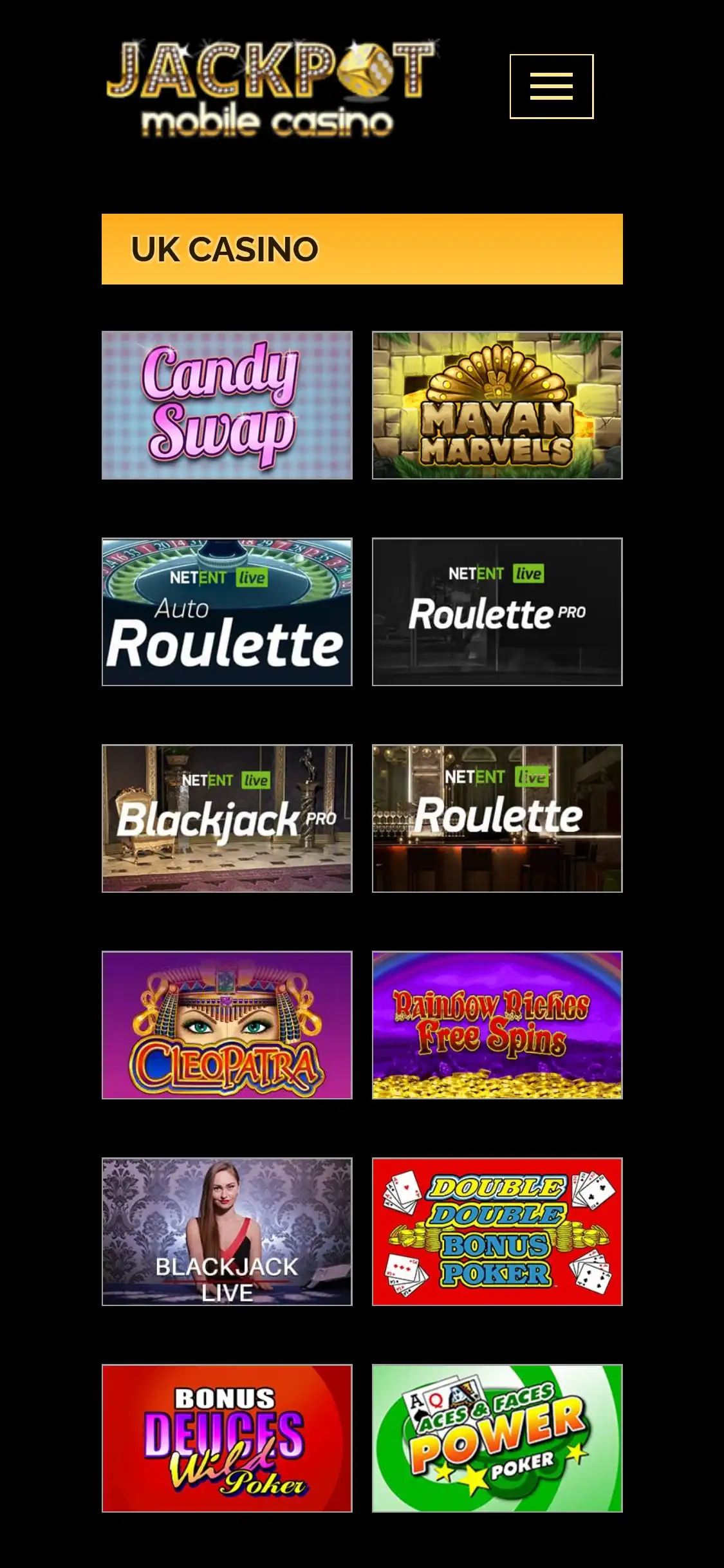Open Rainbow Riches Free Spins
The width and height of the screenshot is (724, 1568).
[497, 1025]
